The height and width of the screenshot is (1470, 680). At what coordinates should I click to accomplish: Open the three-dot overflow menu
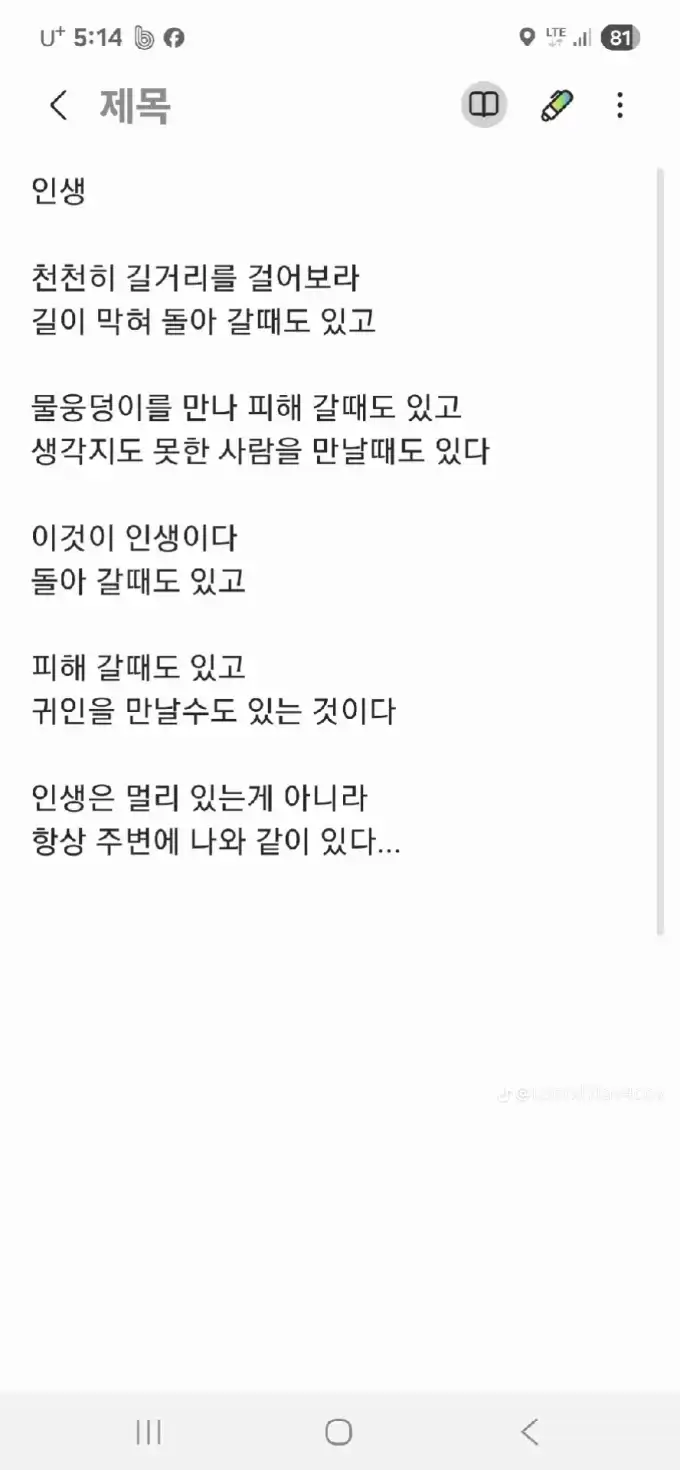pos(620,105)
